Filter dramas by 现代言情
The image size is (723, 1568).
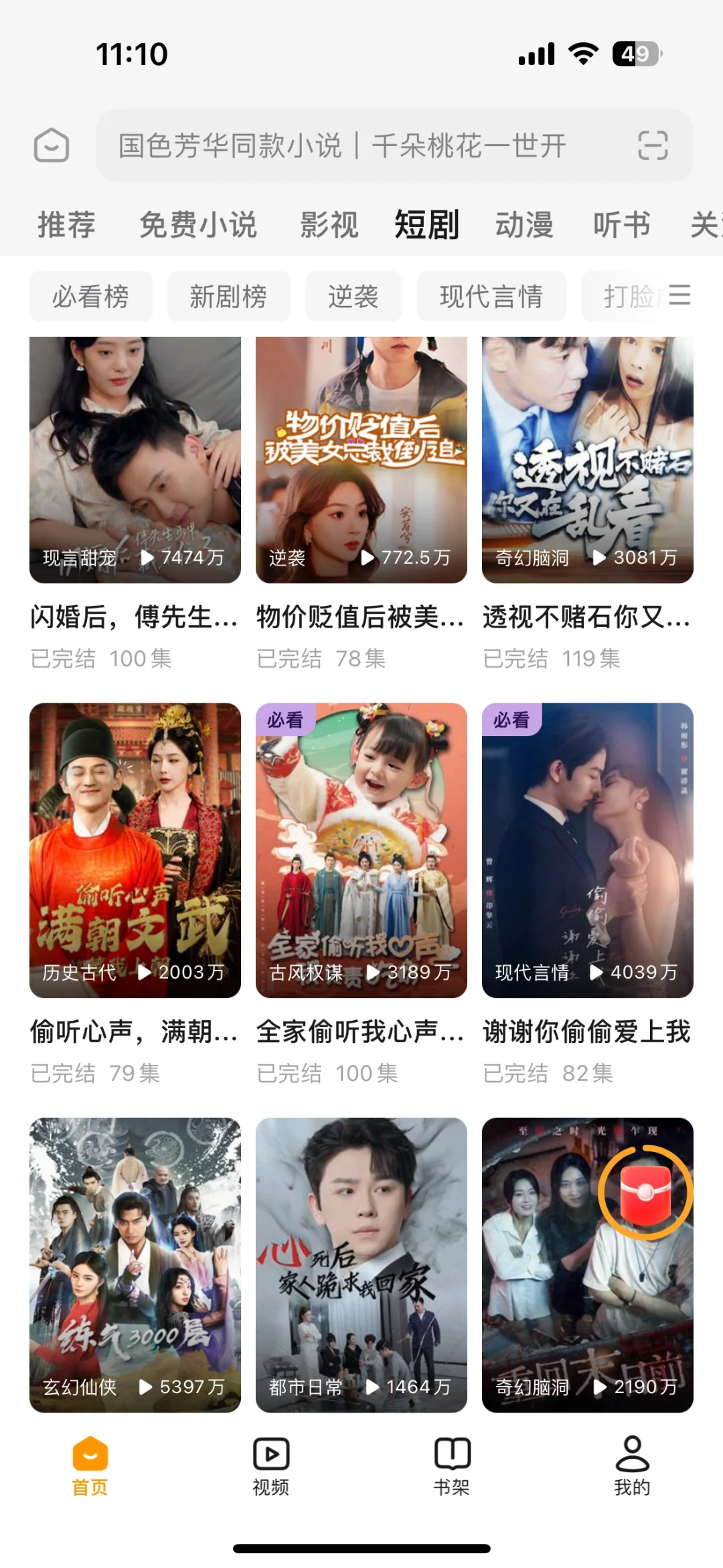491,296
